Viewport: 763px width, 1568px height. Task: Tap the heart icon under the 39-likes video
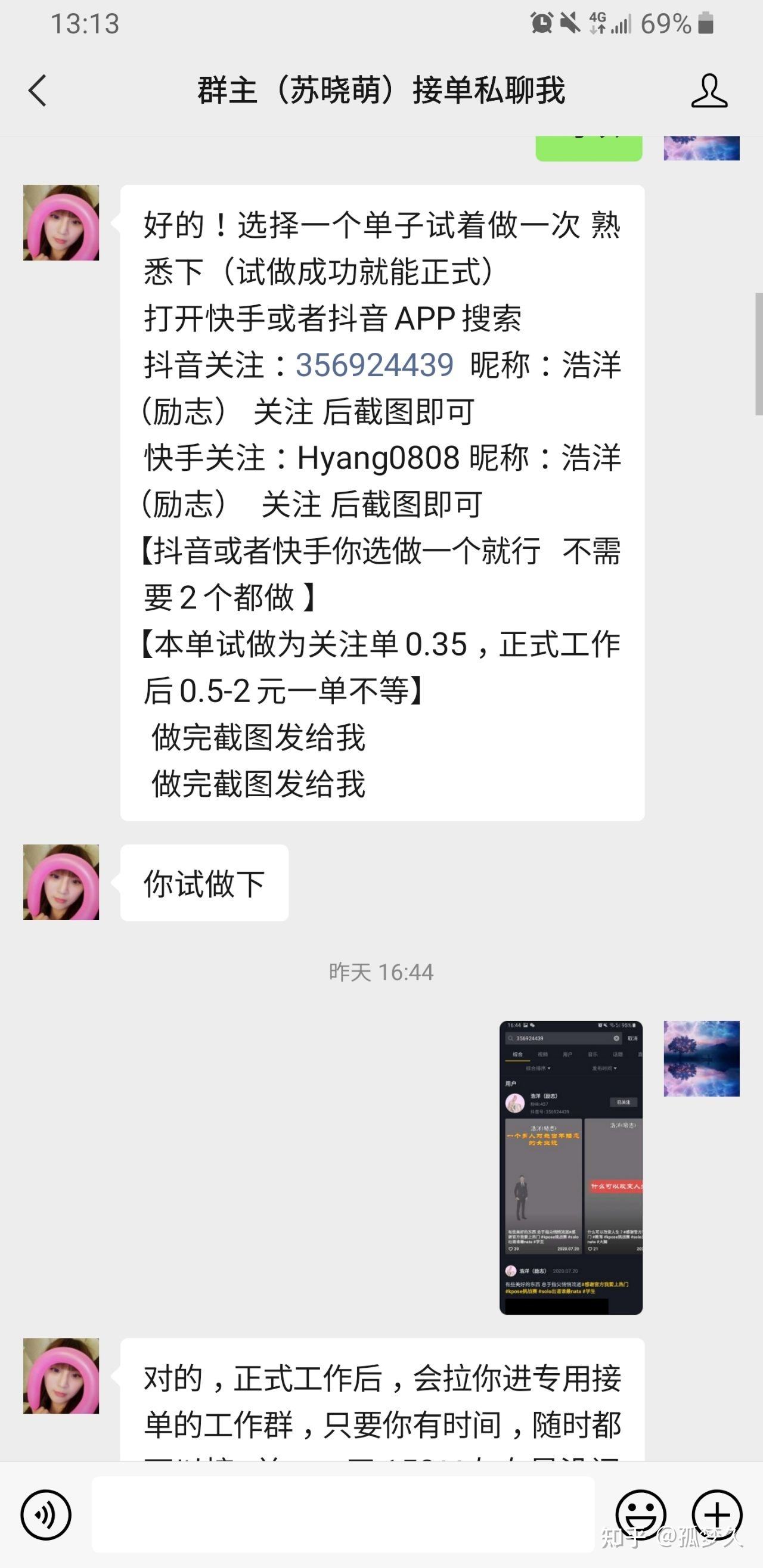[x=511, y=1249]
